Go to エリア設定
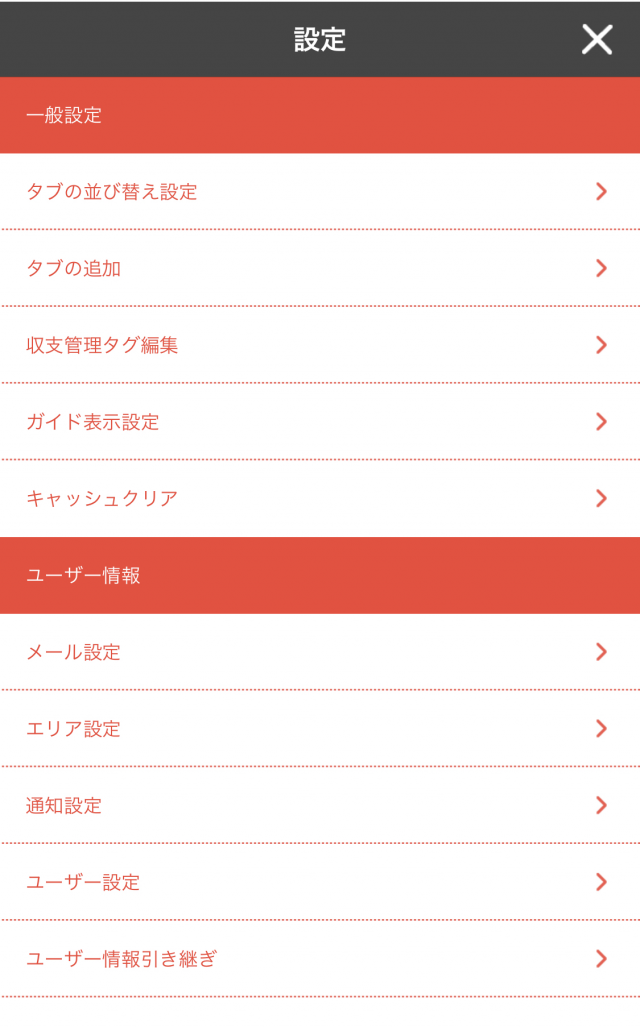 pos(320,729)
